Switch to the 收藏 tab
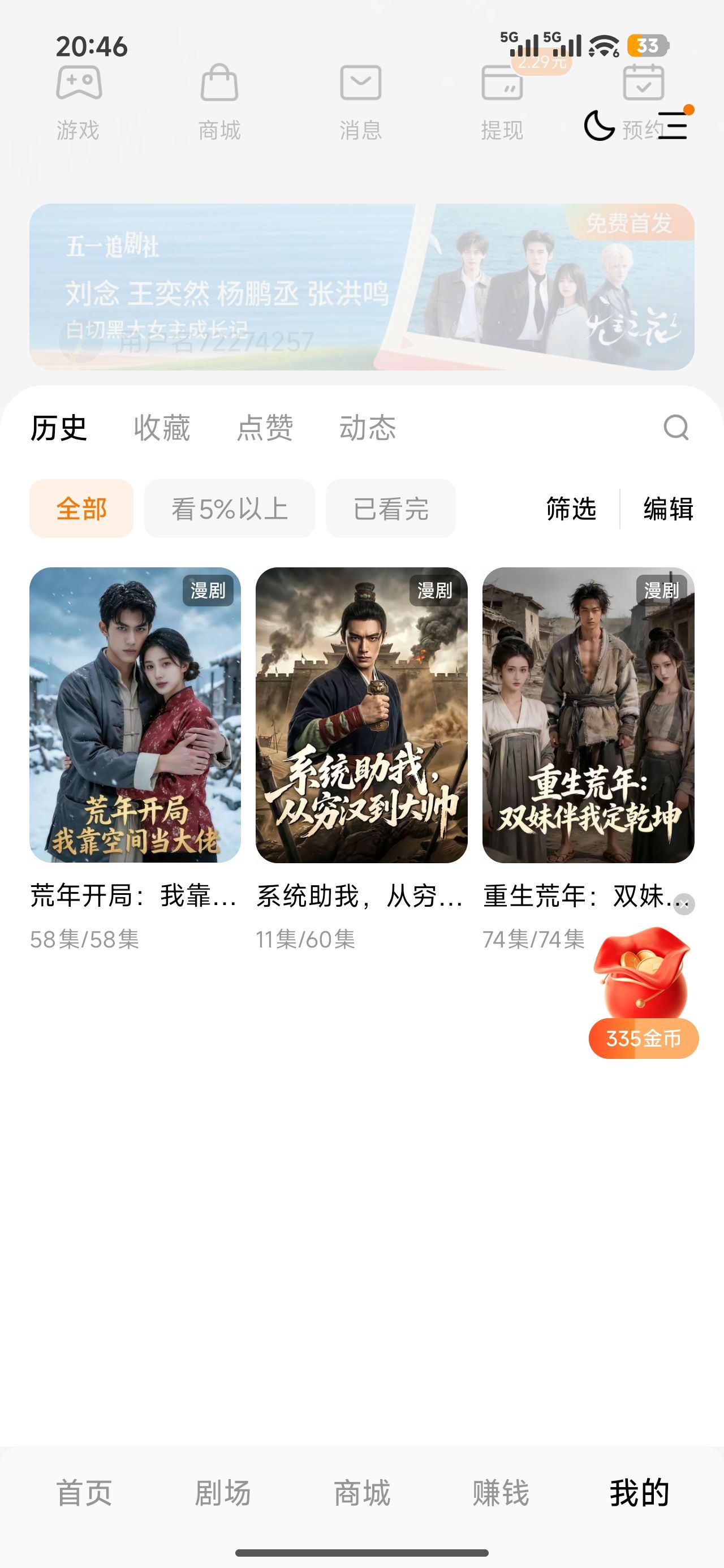 click(x=162, y=427)
